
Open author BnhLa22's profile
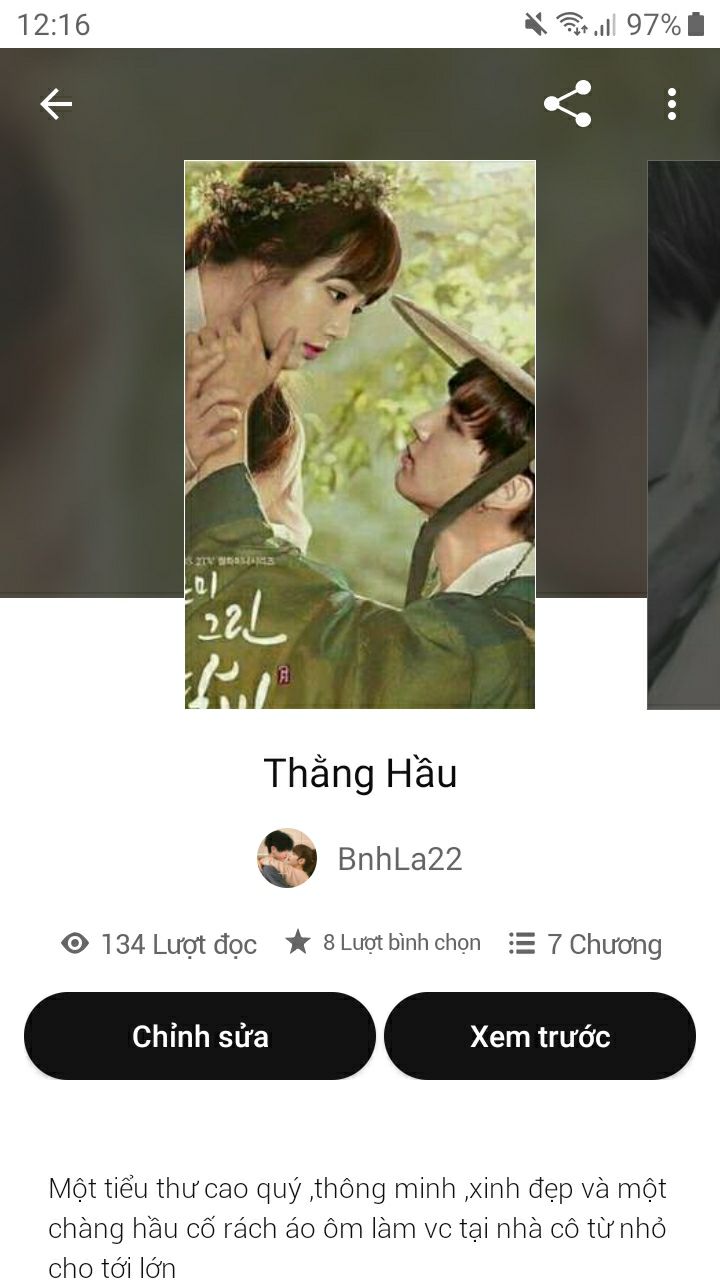[x=360, y=859]
